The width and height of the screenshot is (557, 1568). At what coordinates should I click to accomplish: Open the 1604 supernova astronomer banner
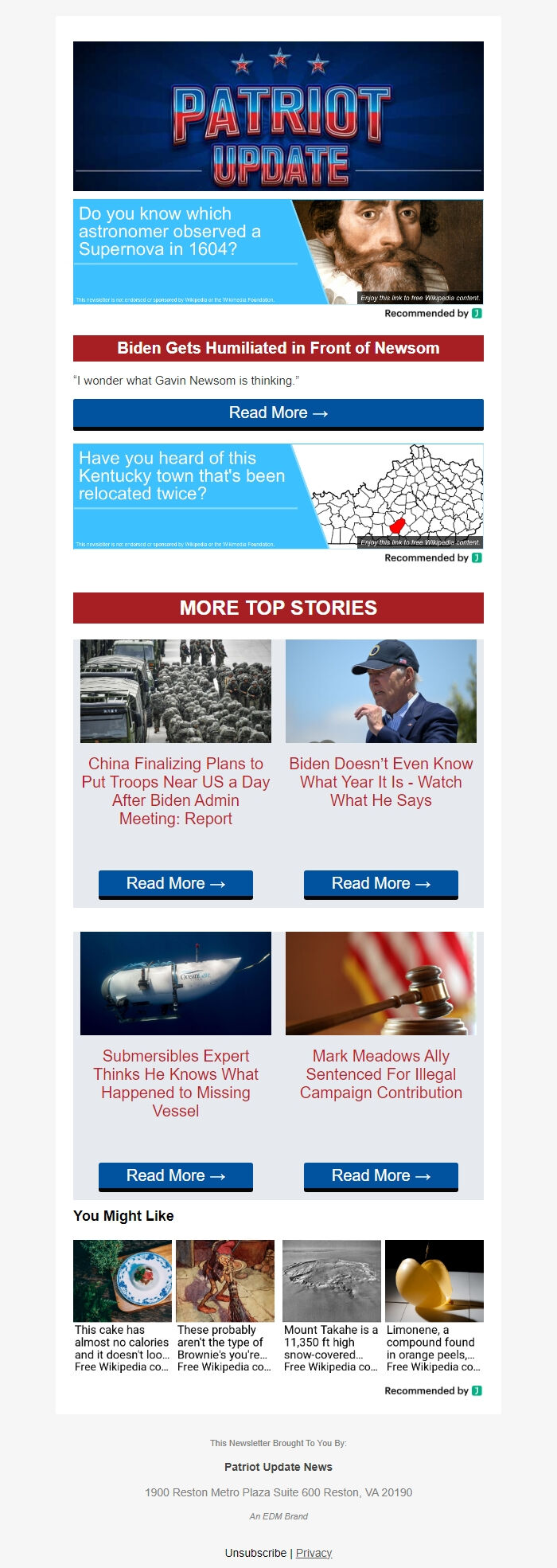point(278,252)
